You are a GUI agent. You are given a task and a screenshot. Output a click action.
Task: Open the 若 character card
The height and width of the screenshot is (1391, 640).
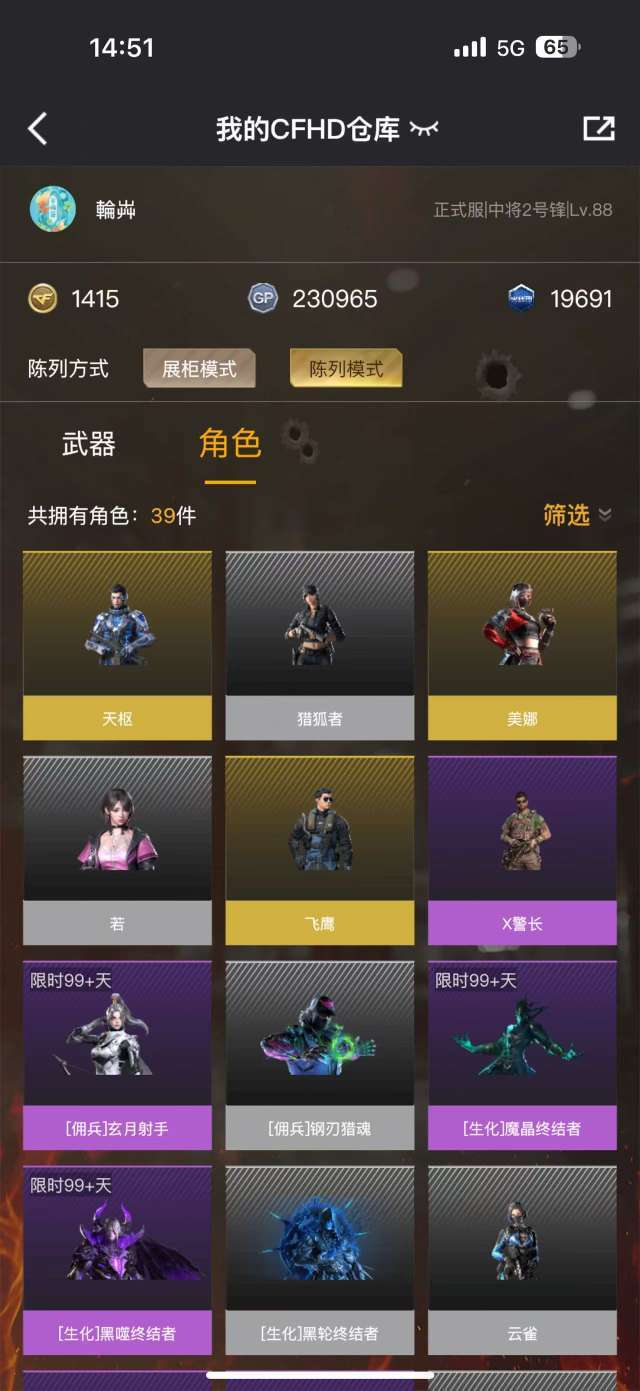pos(117,850)
